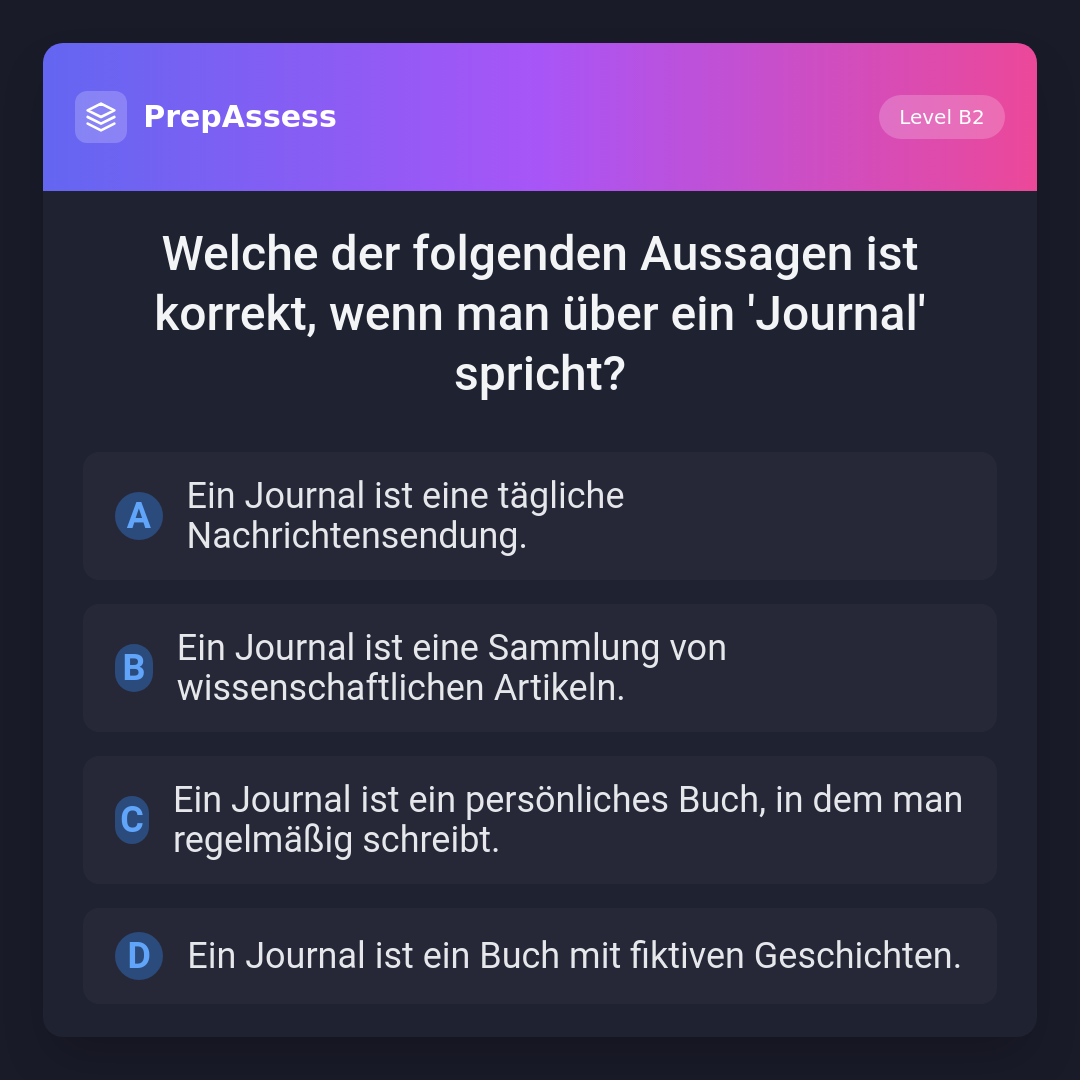Select answer A: tägliche Nachrichtensendung

[540, 516]
